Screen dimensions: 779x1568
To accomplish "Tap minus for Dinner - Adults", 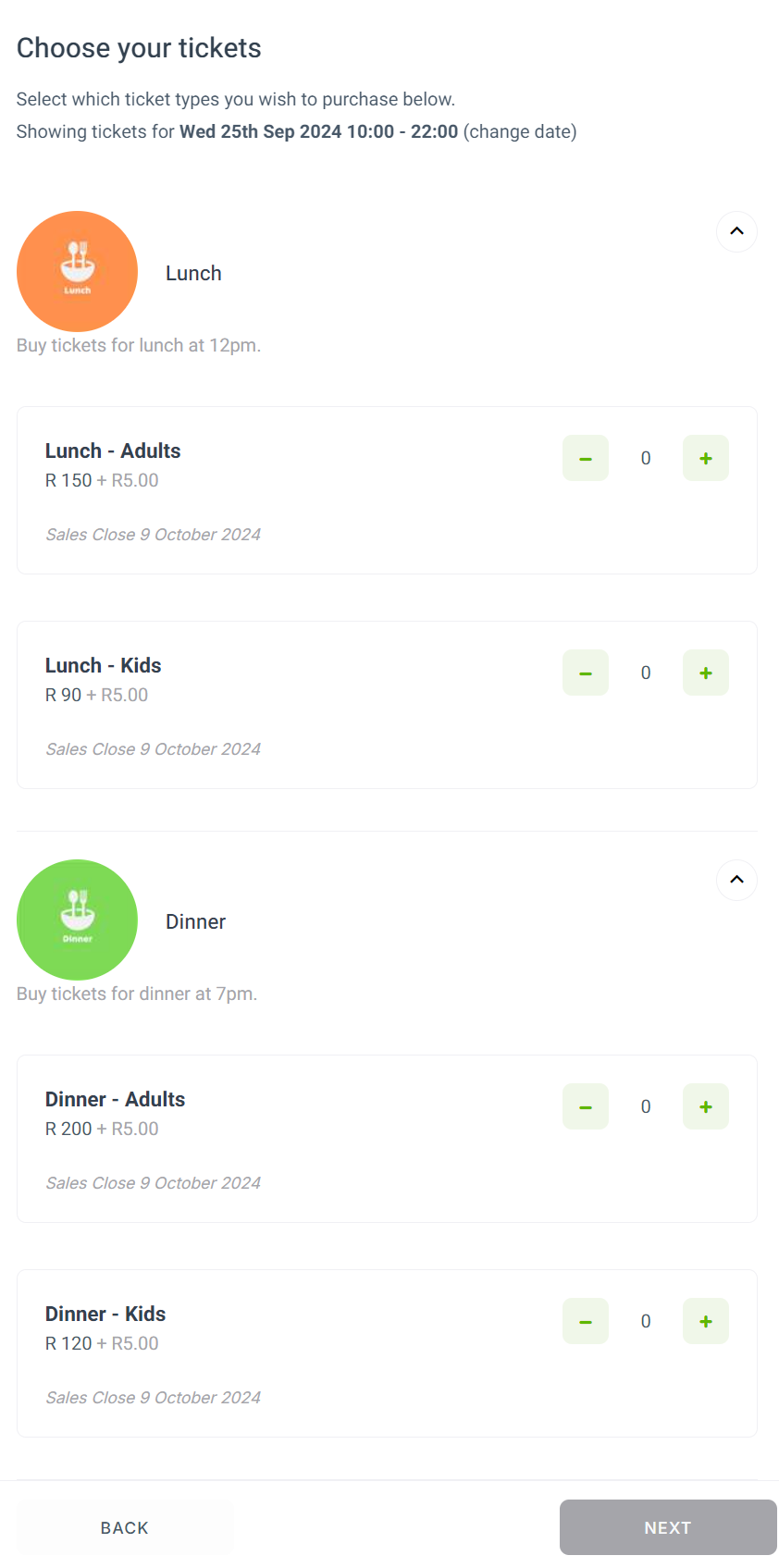I will click(x=586, y=1106).
